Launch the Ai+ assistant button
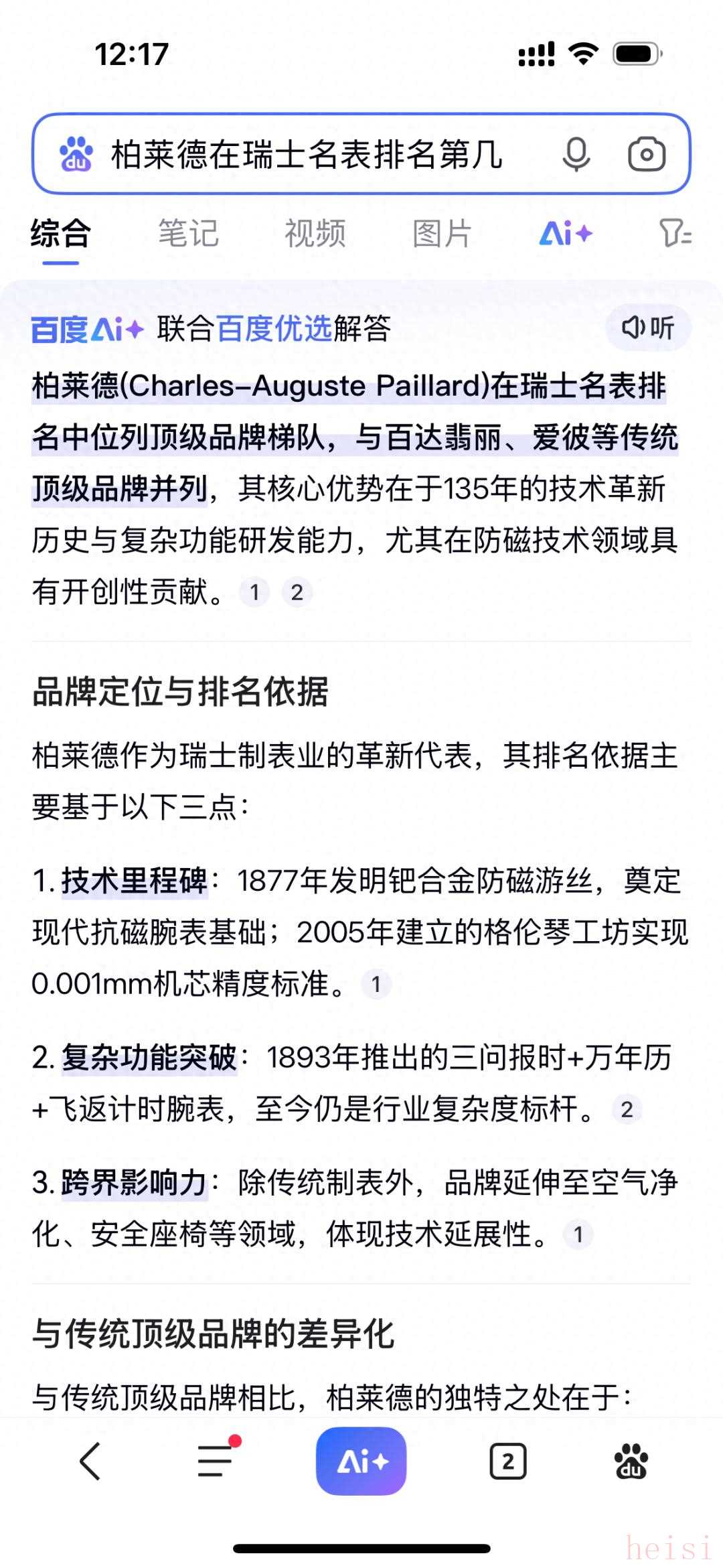Screen dimensions: 723x1568 (x=361, y=1461)
